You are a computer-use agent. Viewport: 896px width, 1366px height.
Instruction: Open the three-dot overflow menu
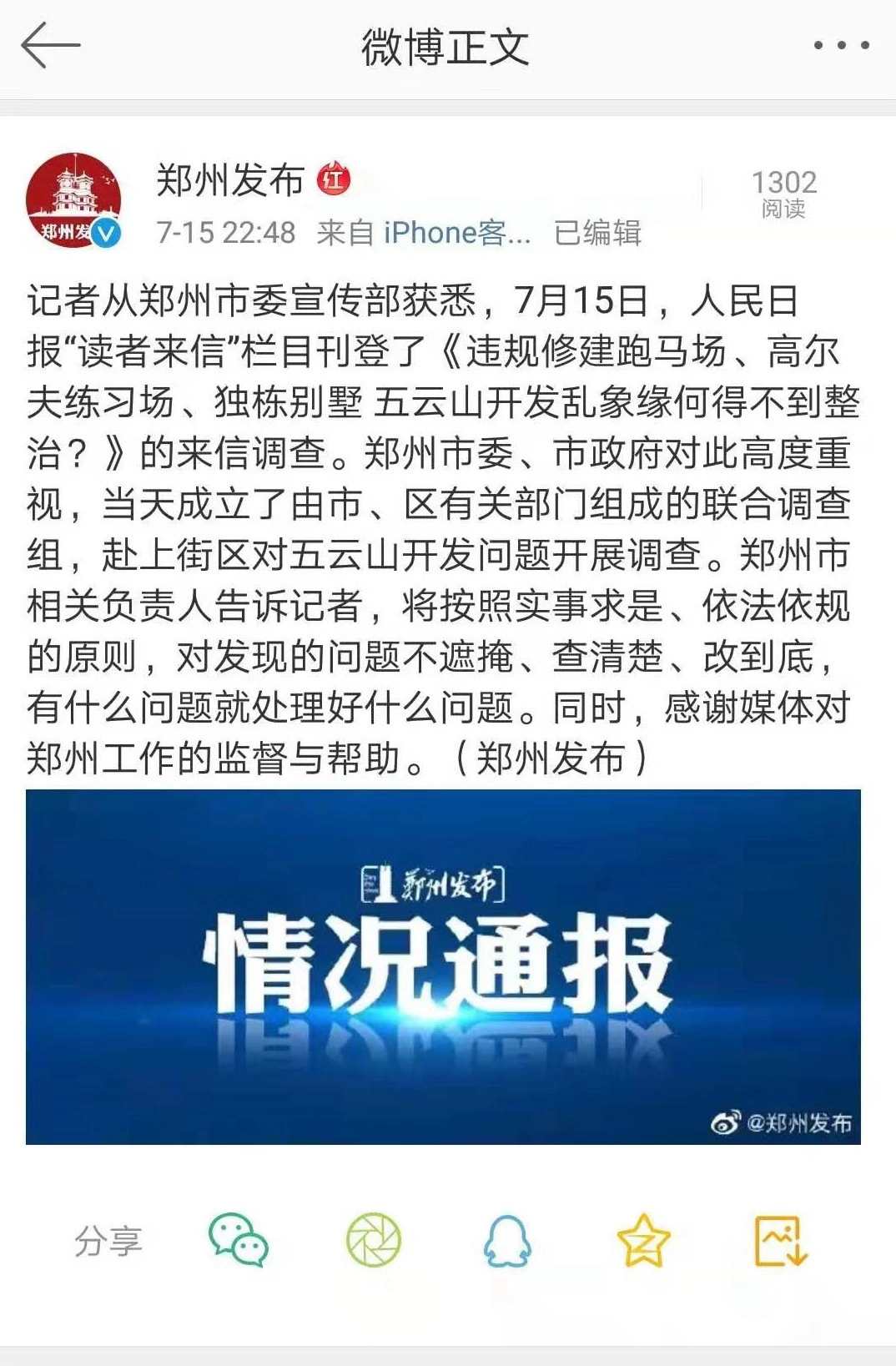[x=841, y=46]
